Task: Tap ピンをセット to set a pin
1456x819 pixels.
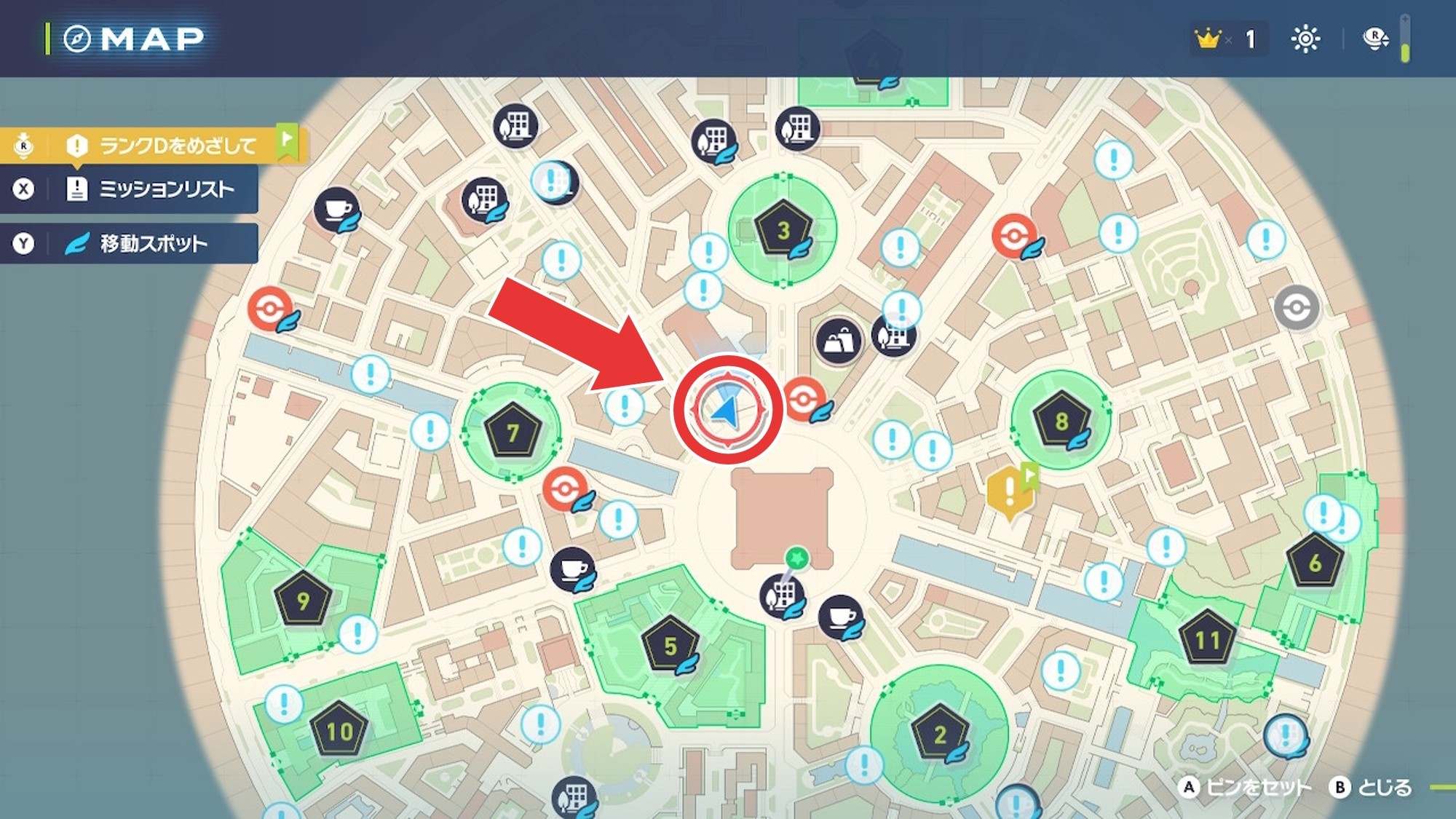Action: (1246, 788)
